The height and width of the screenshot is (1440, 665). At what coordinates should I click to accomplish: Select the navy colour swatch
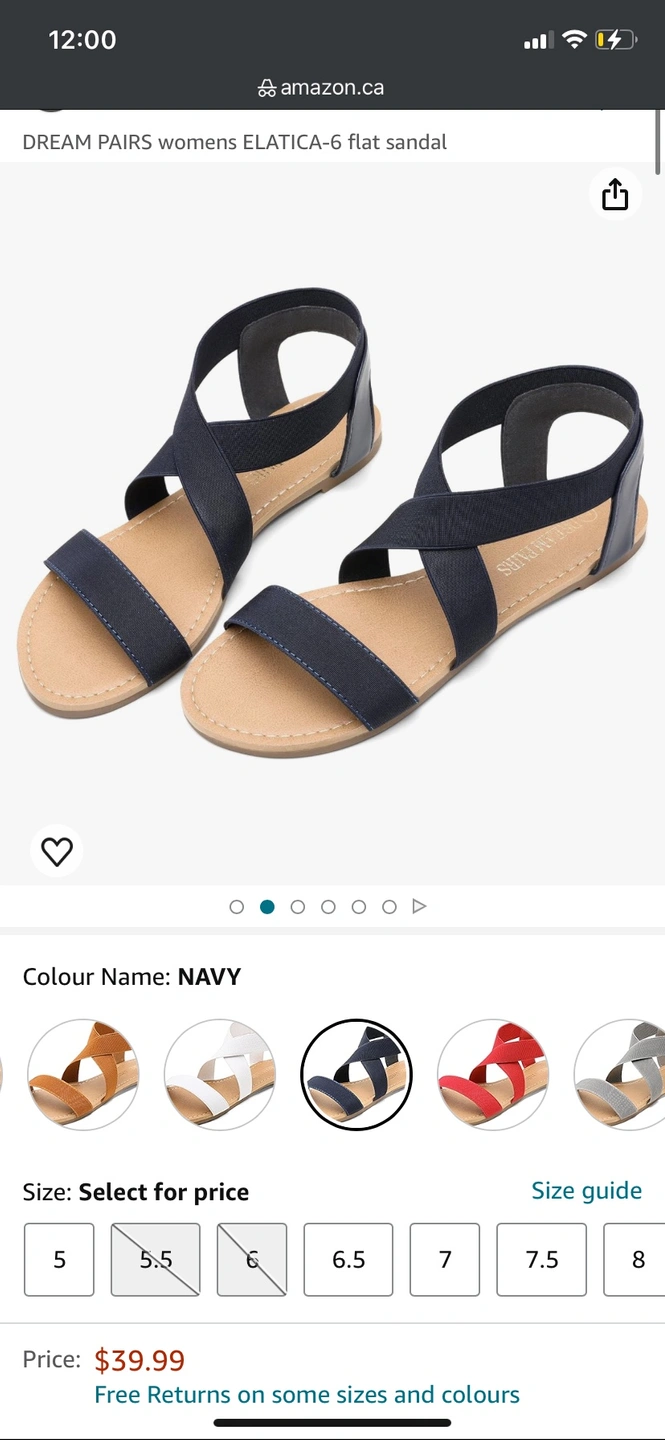[356, 1075]
